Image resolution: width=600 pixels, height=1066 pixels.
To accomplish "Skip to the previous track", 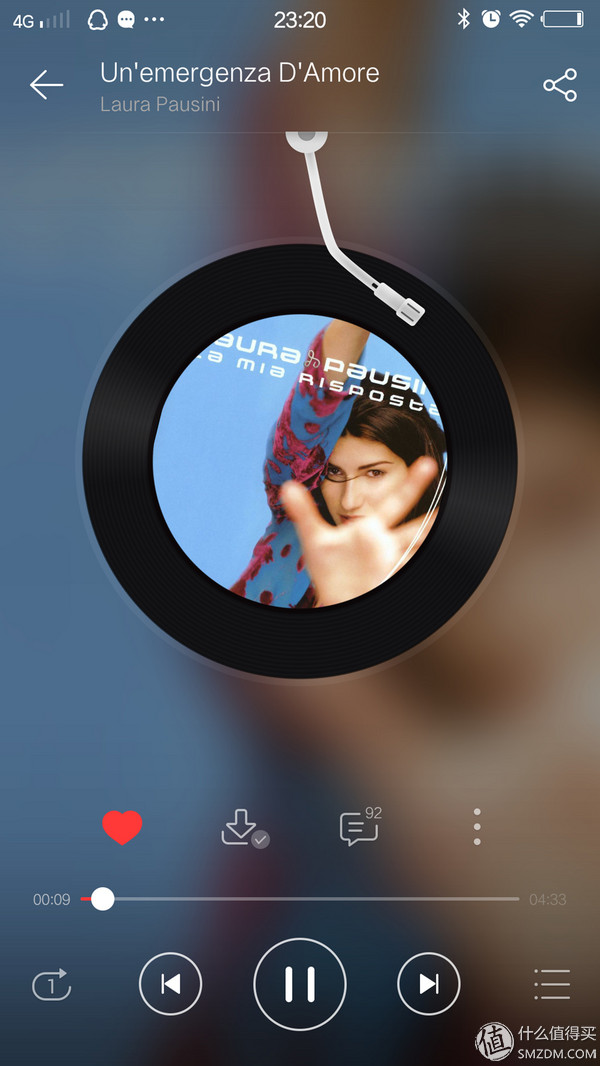I will tap(170, 985).
